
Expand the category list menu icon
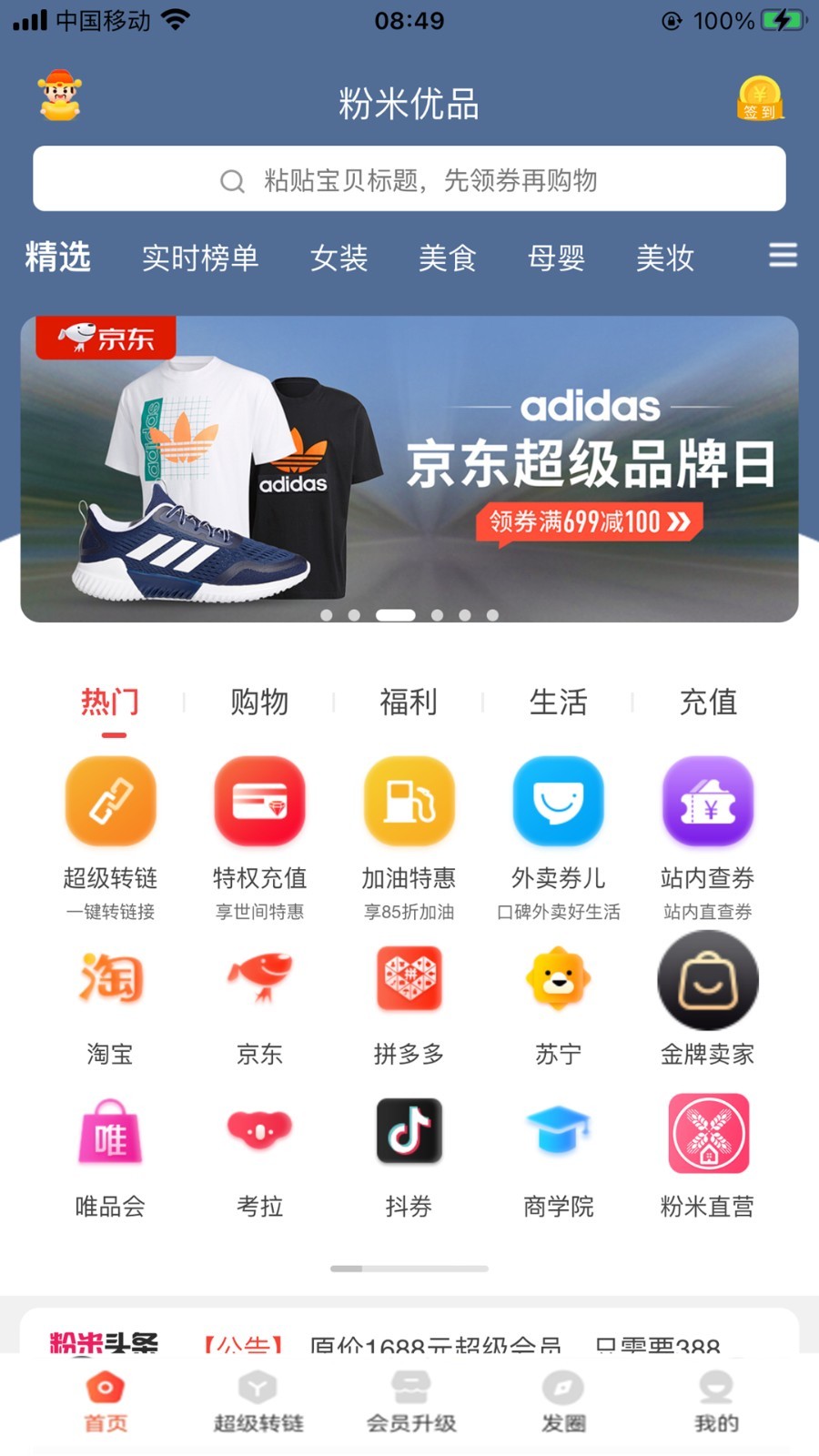click(x=783, y=255)
